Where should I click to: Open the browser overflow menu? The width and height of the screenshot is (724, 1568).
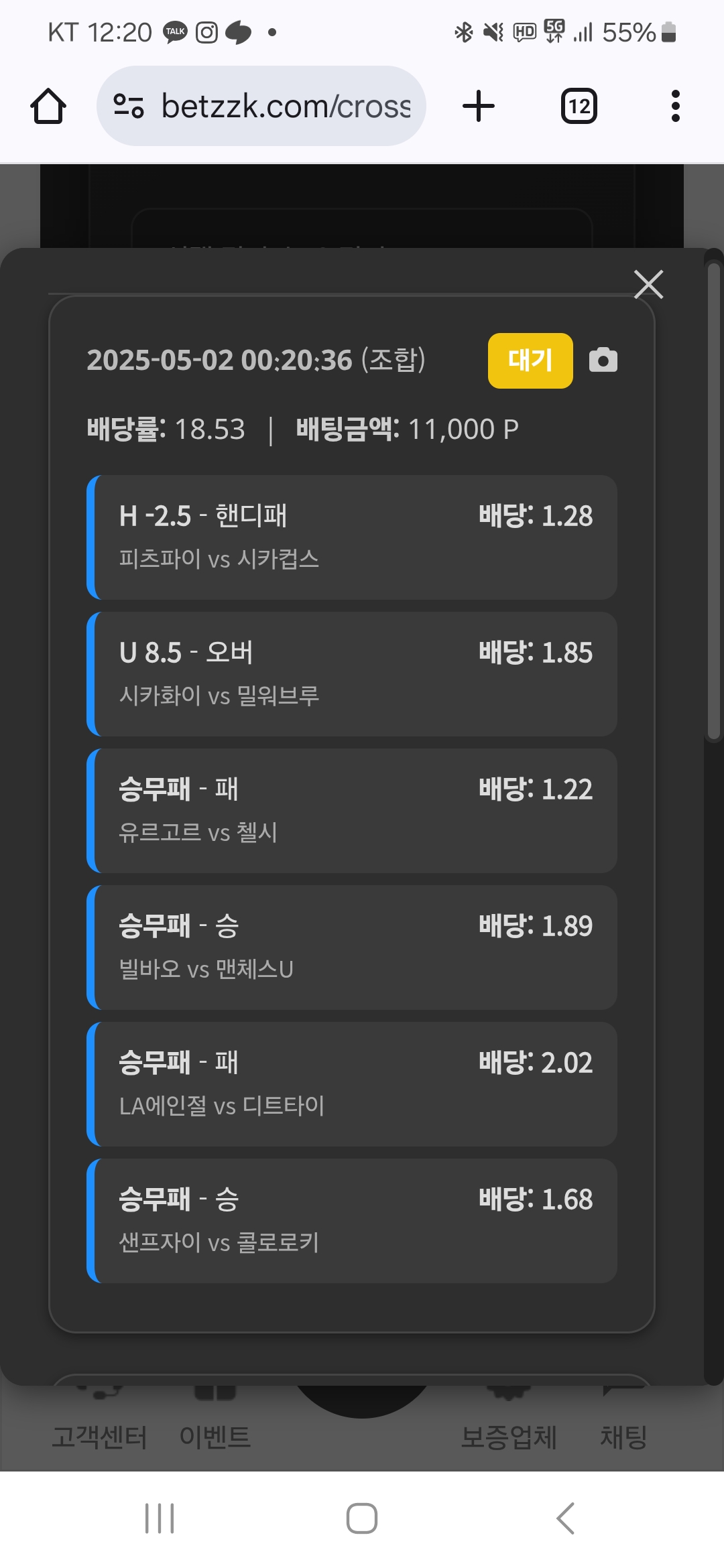[x=675, y=106]
